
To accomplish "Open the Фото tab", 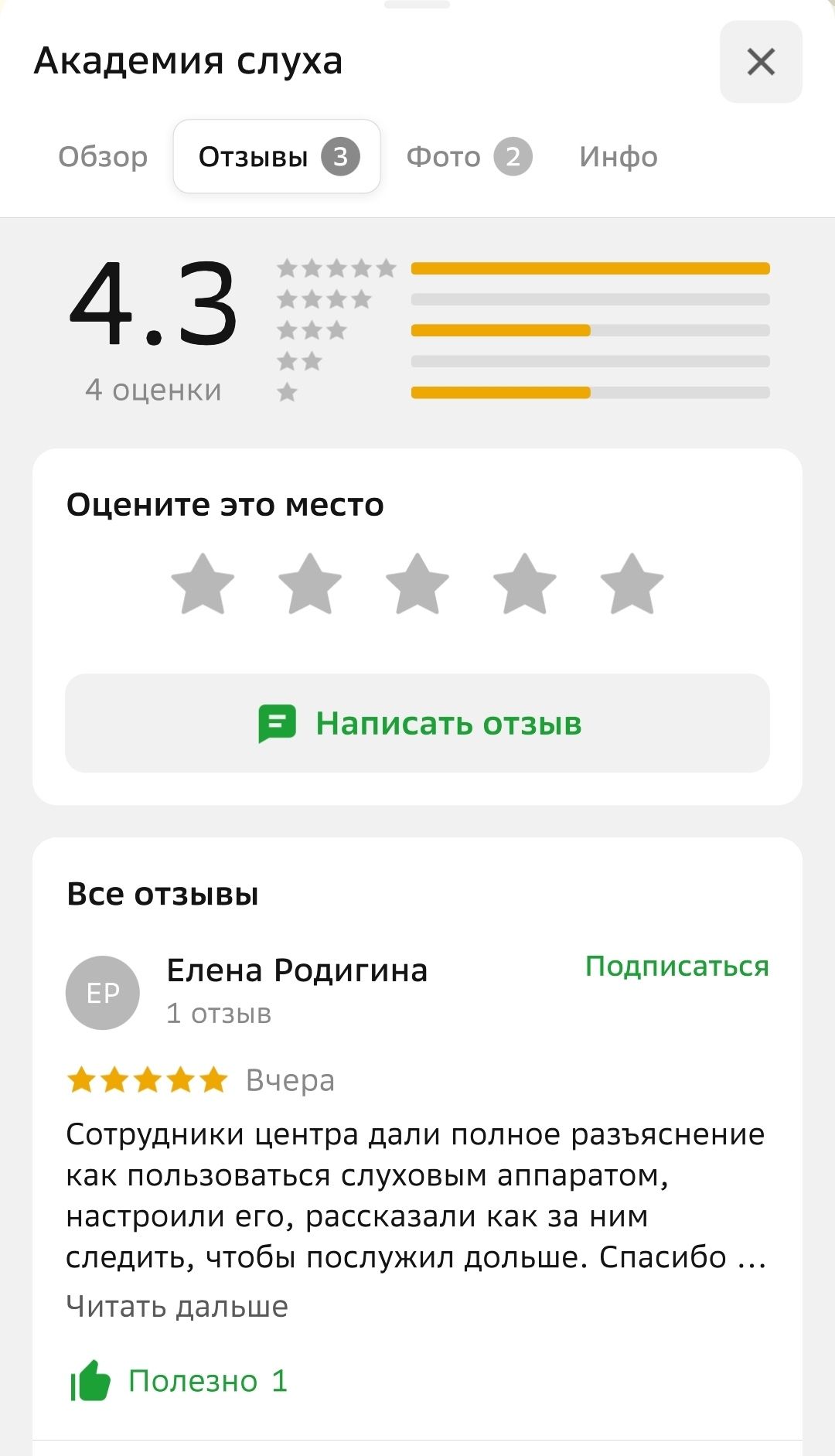I will (469, 157).
